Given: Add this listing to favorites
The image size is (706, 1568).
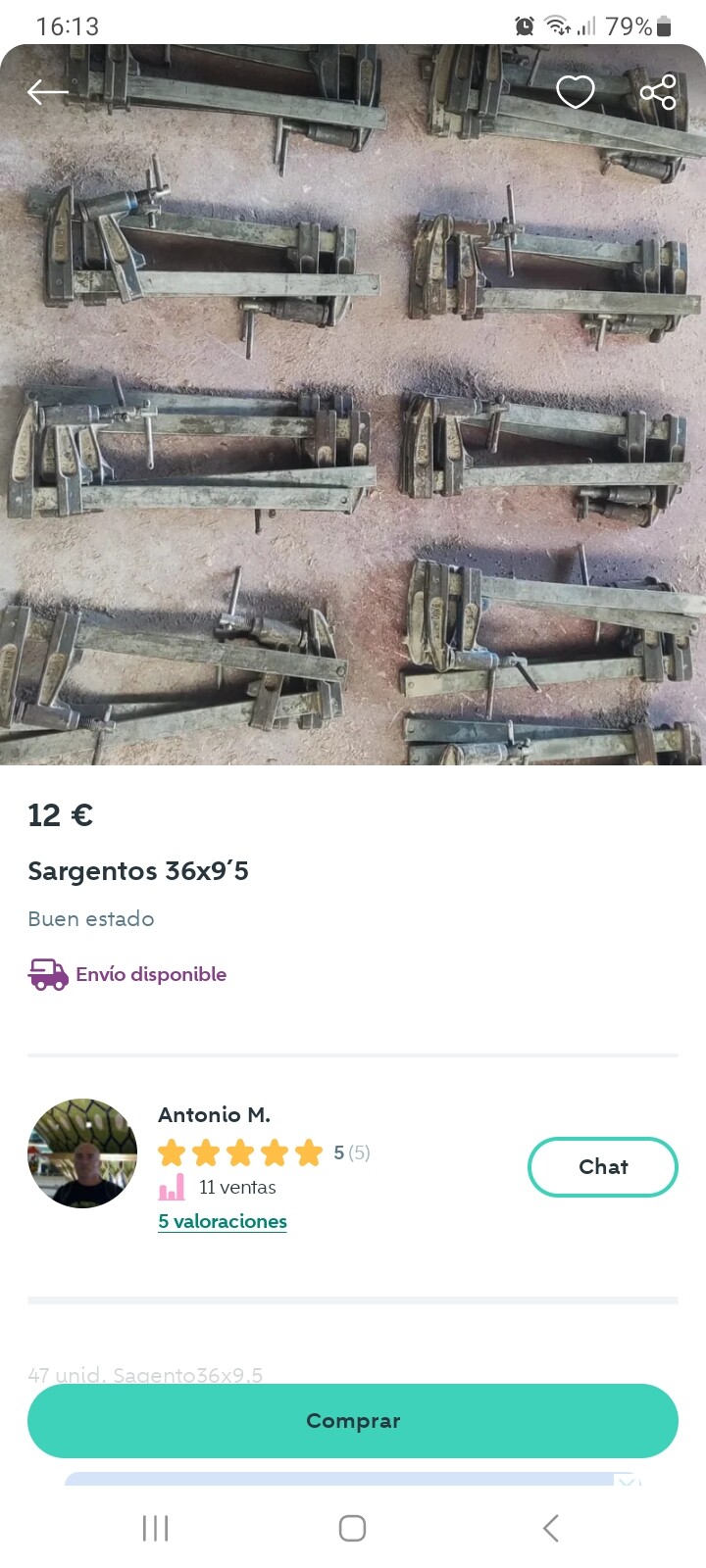Looking at the screenshot, I should pos(576,92).
